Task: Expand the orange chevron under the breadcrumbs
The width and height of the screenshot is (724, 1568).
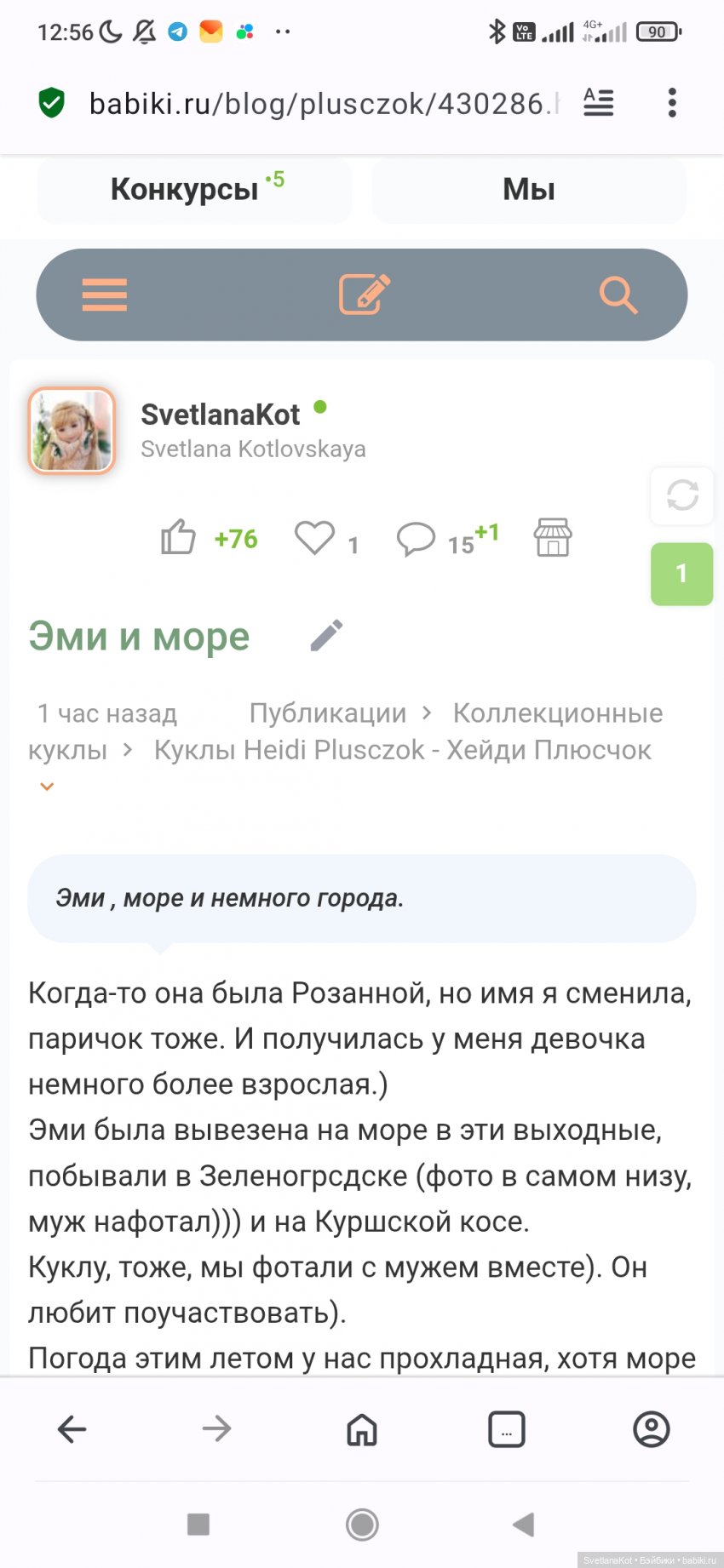Action: 48,787
